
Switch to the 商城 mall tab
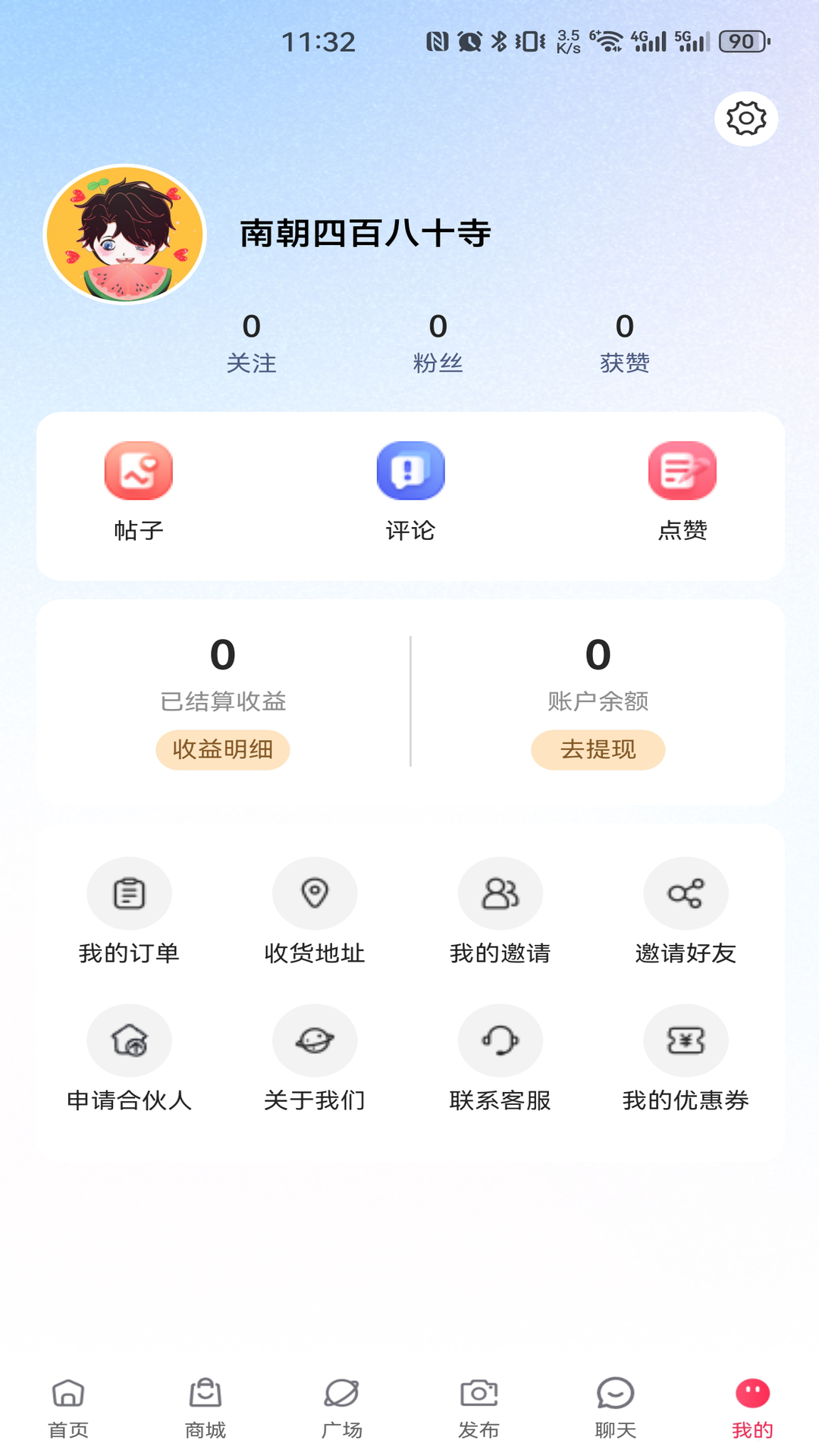pos(205,1407)
